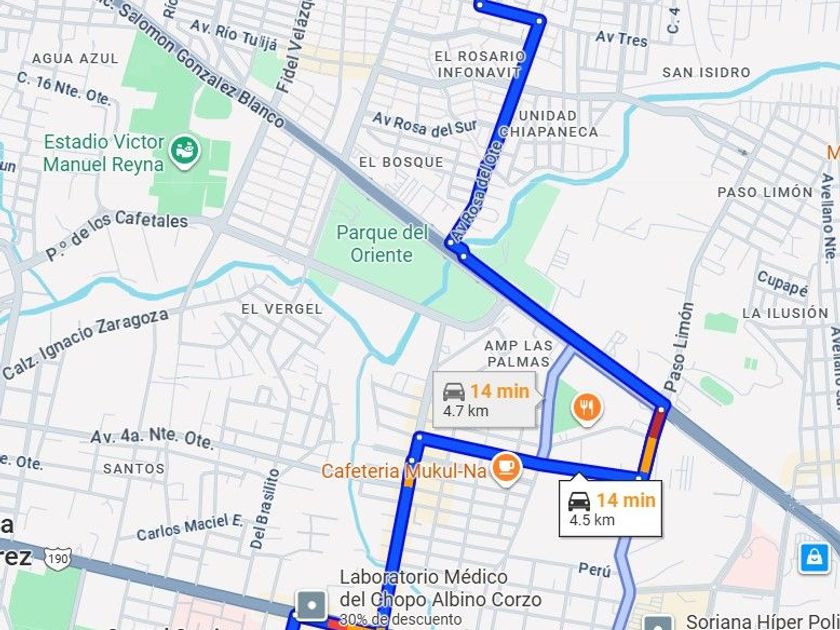Open the Cafeteria Mukul-Na coffee marker

click(x=506, y=470)
